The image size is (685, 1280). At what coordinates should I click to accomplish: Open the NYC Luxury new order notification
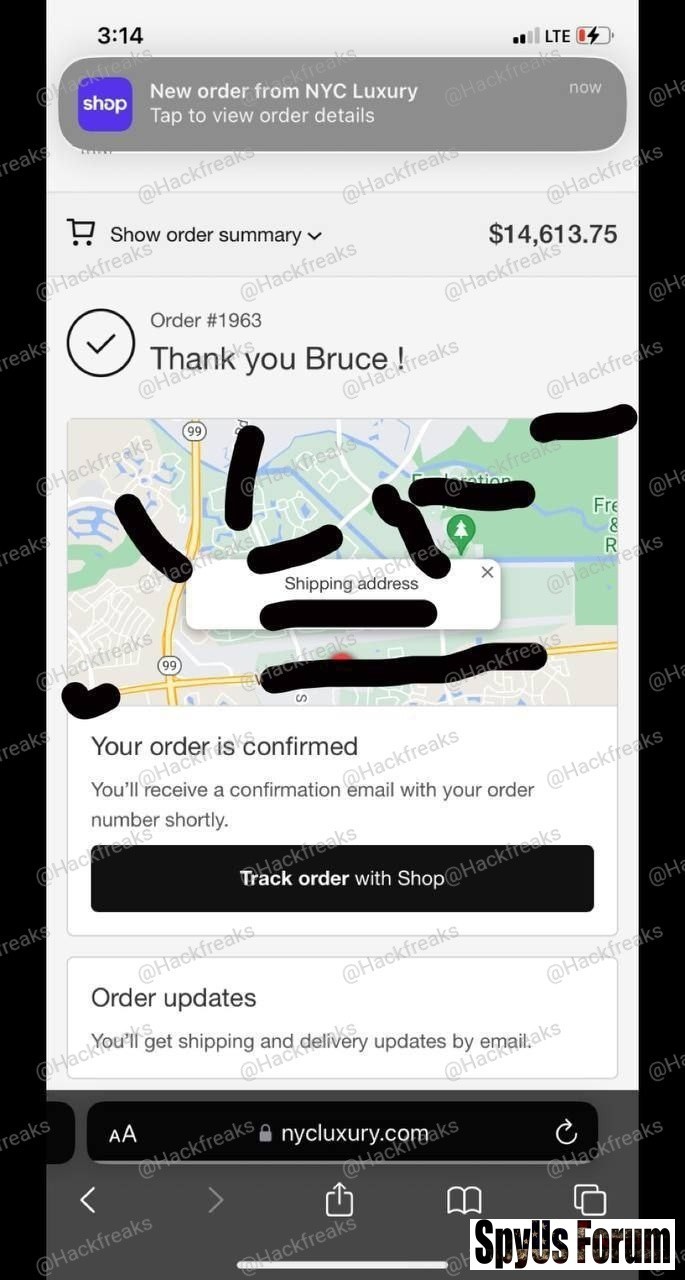[x=342, y=103]
